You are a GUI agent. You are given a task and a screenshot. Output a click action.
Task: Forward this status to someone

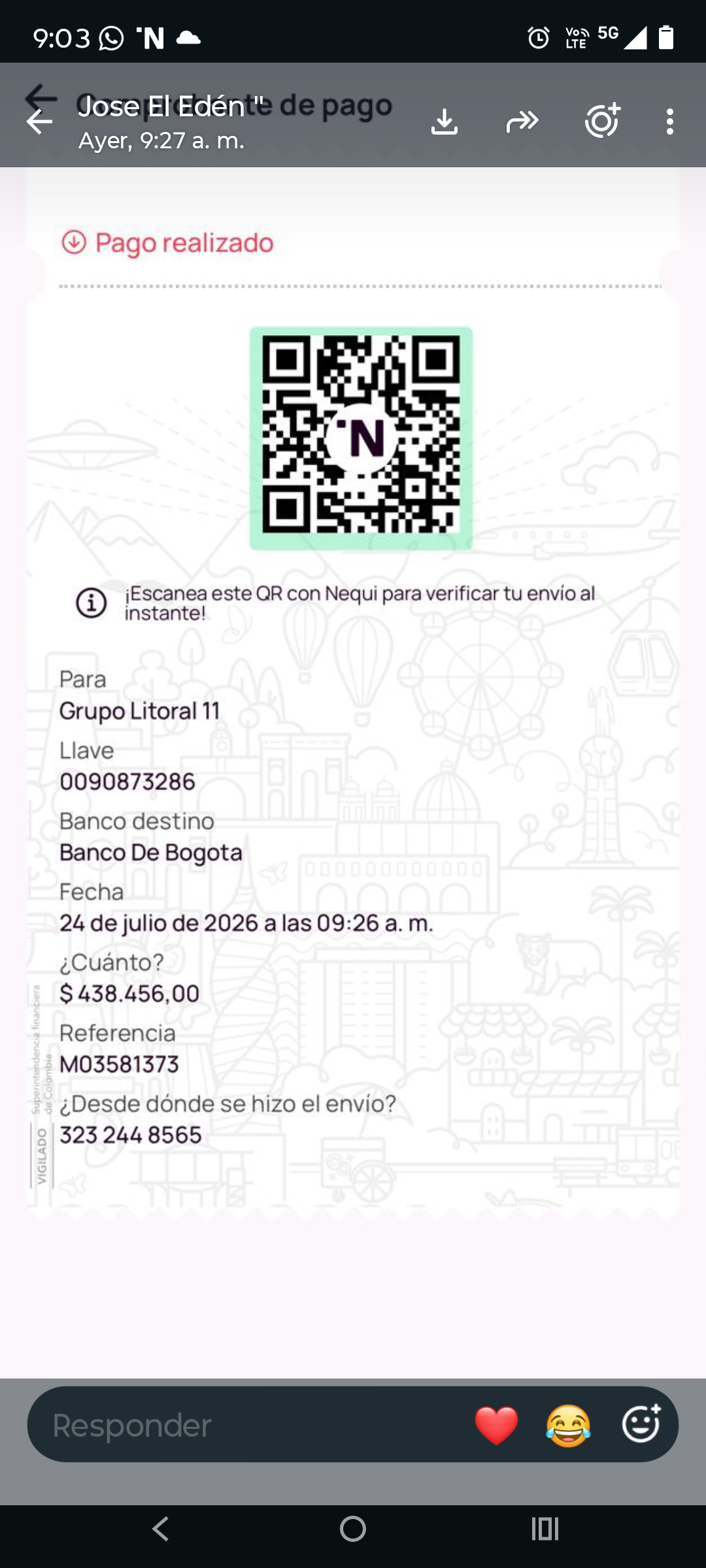pyautogui.click(x=522, y=122)
